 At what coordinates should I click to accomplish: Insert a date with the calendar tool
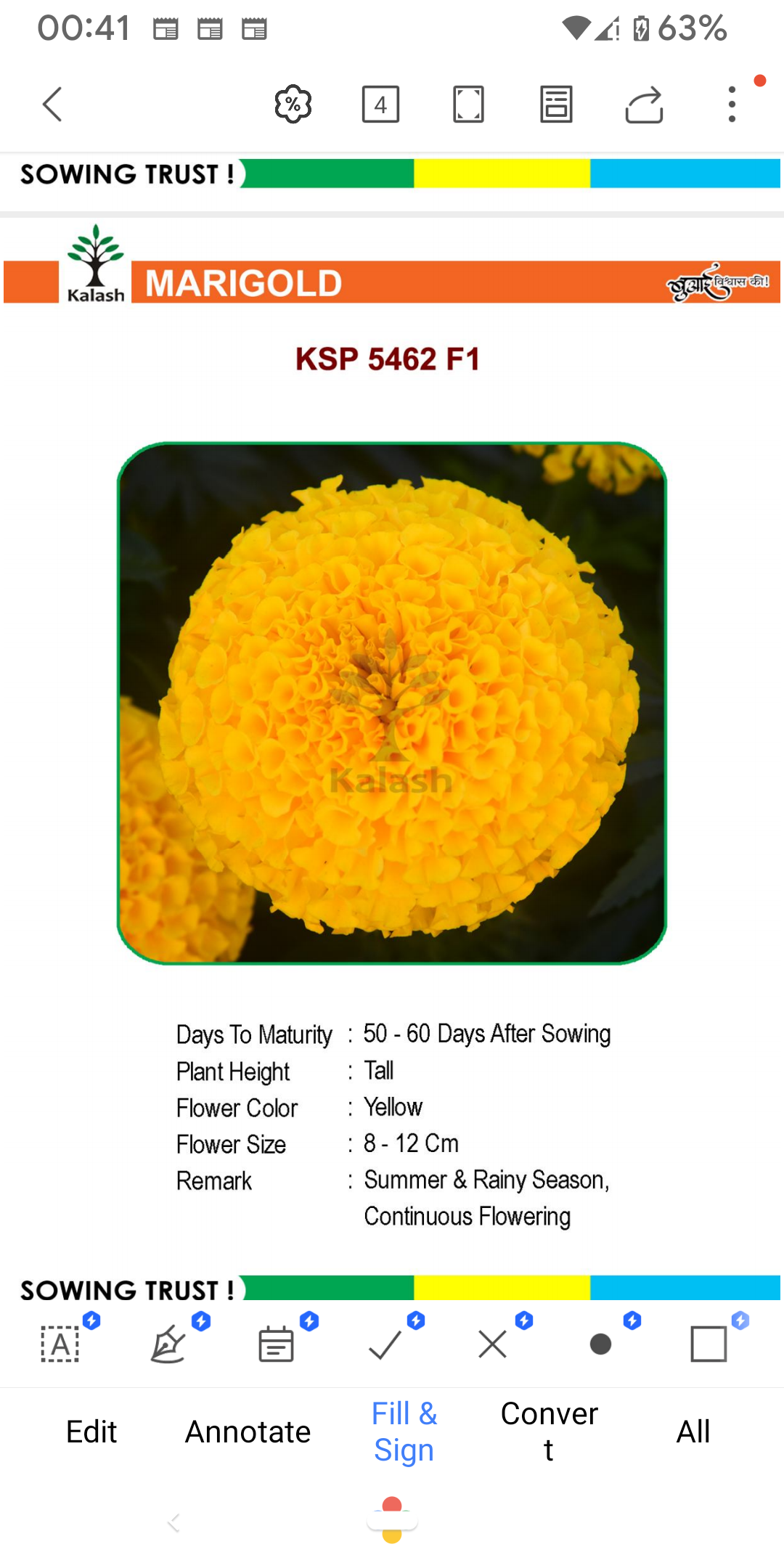point(276,1344)
